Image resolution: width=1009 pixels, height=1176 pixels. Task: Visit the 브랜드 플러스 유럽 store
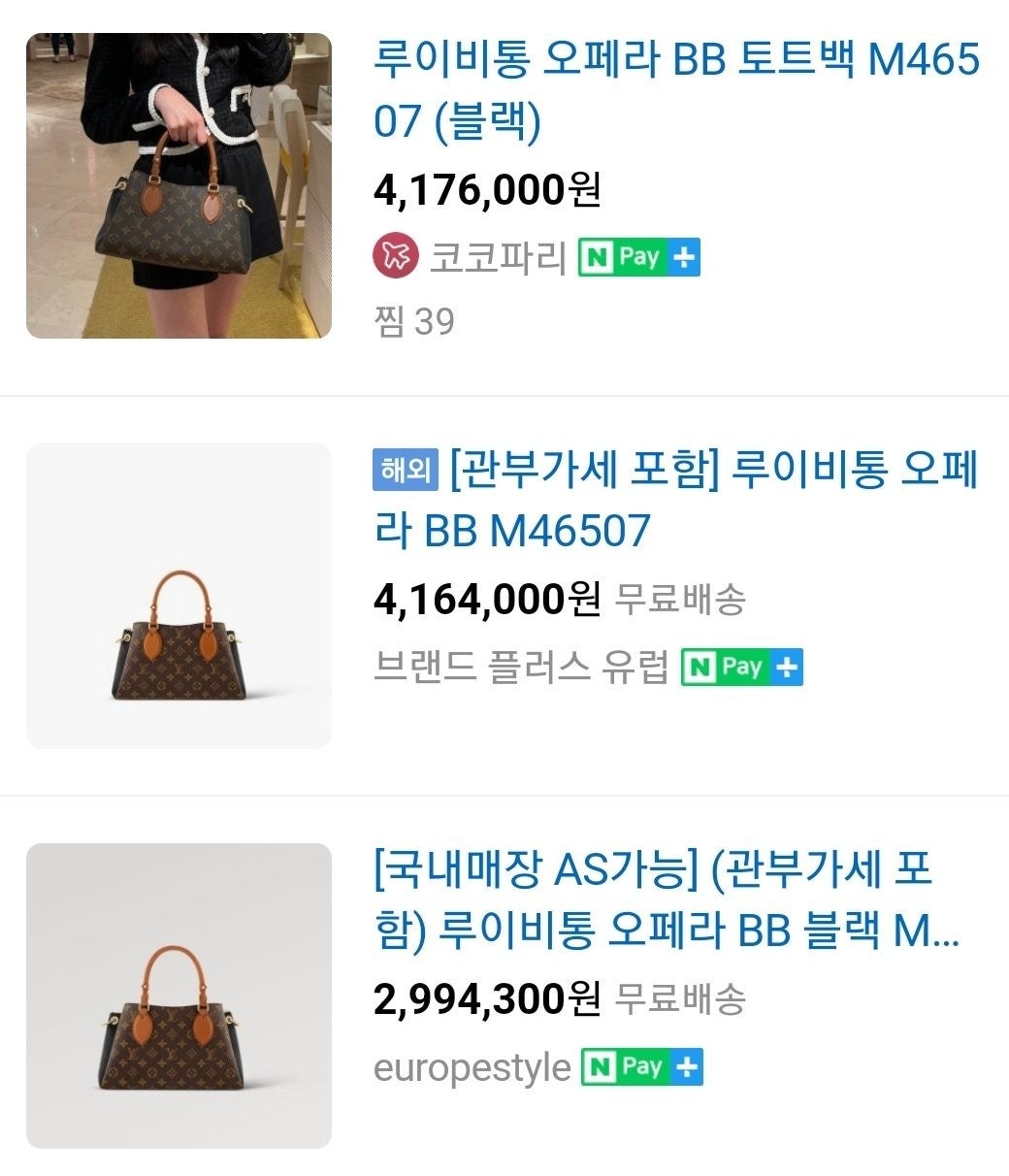coord(521,667)
